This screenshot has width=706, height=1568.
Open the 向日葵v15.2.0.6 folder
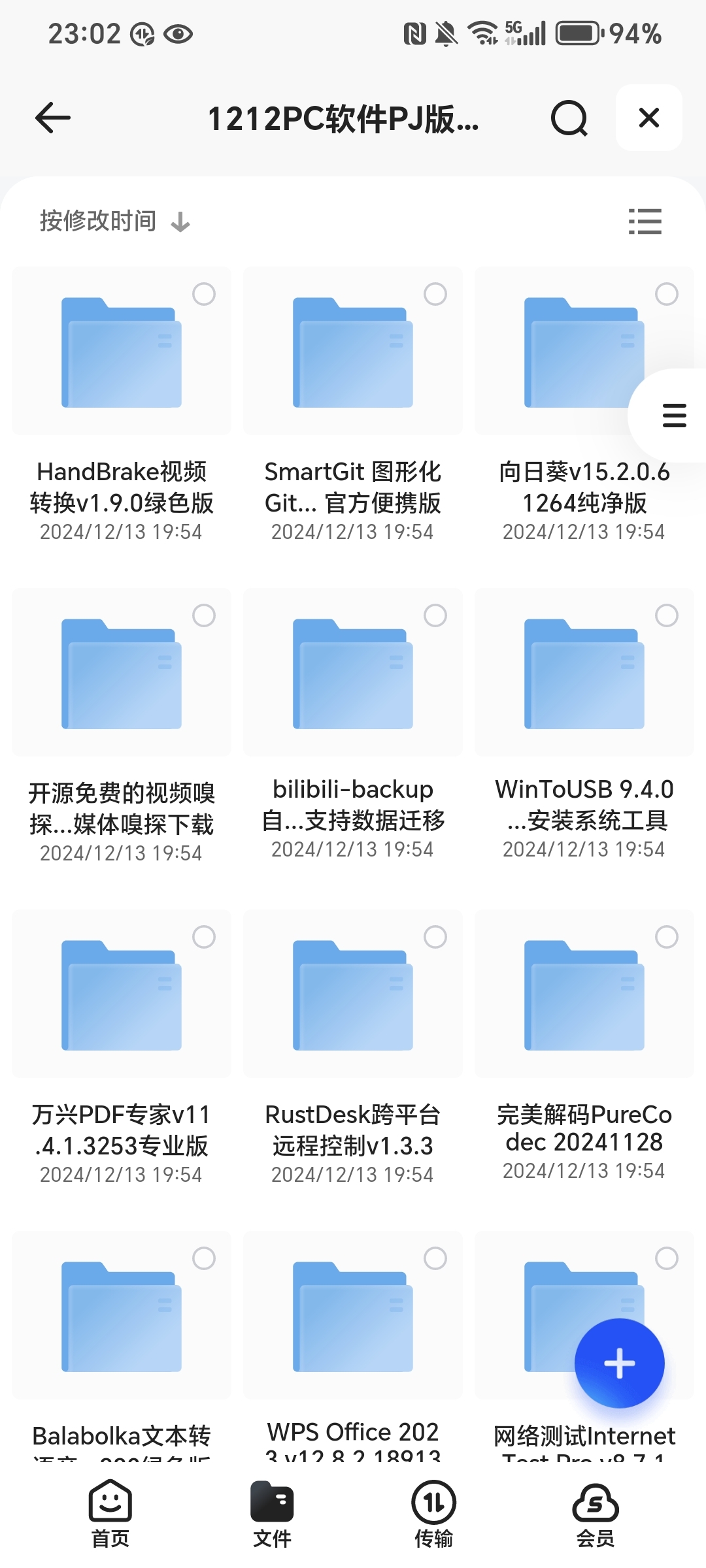pos(584,405)
